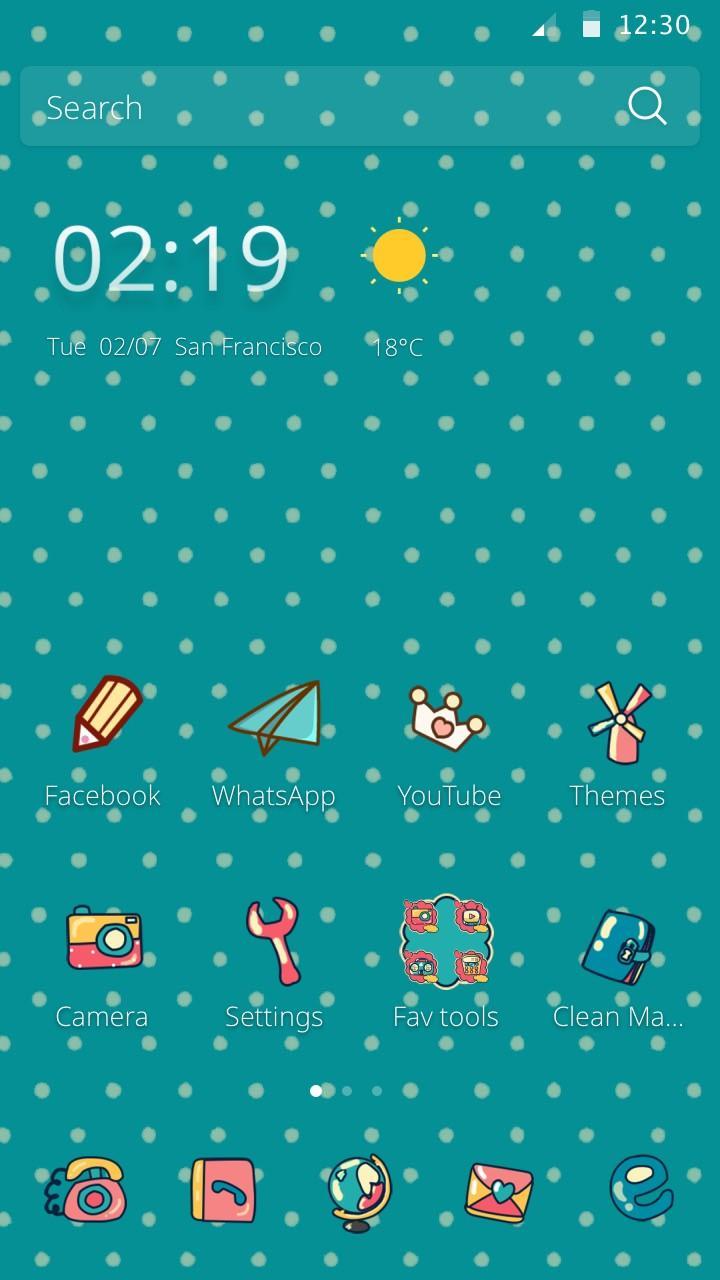Viewport: 720px width, 1280px height.
Task: Tap the phone icon in the dock
Action: point(85,1190)
